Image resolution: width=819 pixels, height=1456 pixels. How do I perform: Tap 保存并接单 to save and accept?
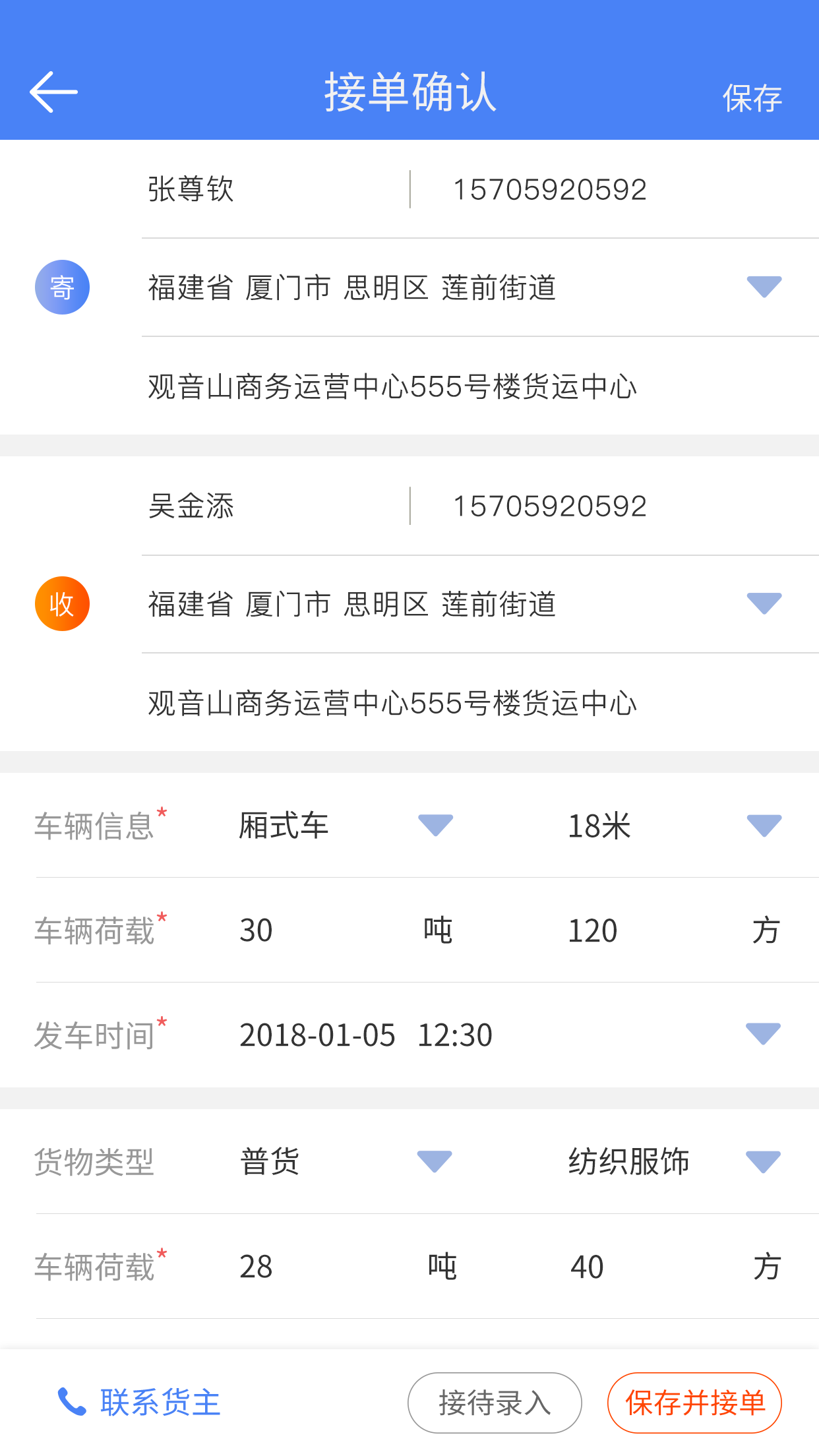point(695,1403)
